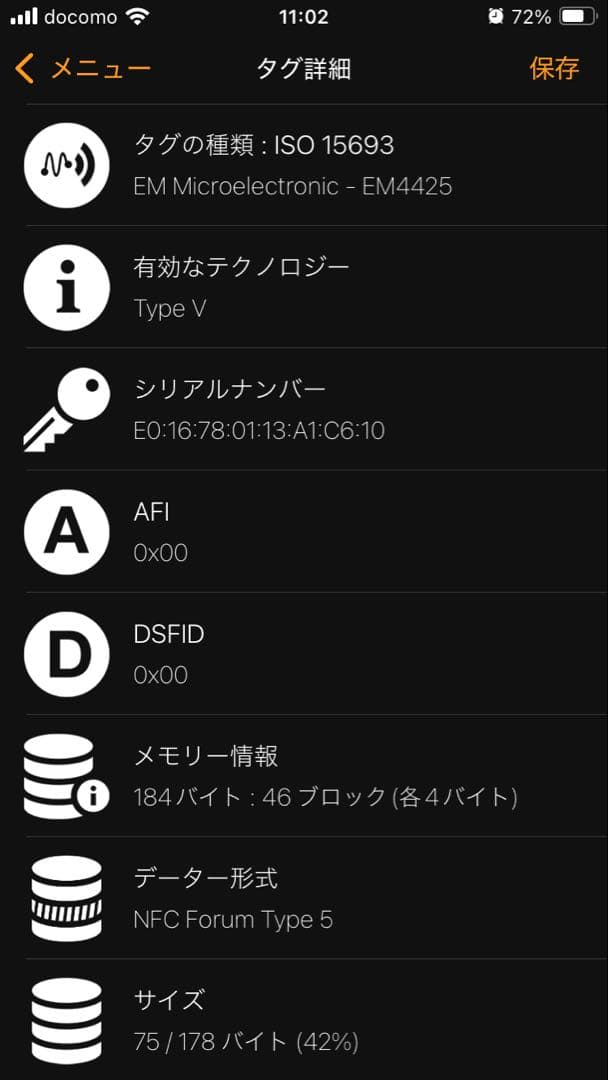Go back to メニュー
The image size is (608, 1080).
coord(83,68)
